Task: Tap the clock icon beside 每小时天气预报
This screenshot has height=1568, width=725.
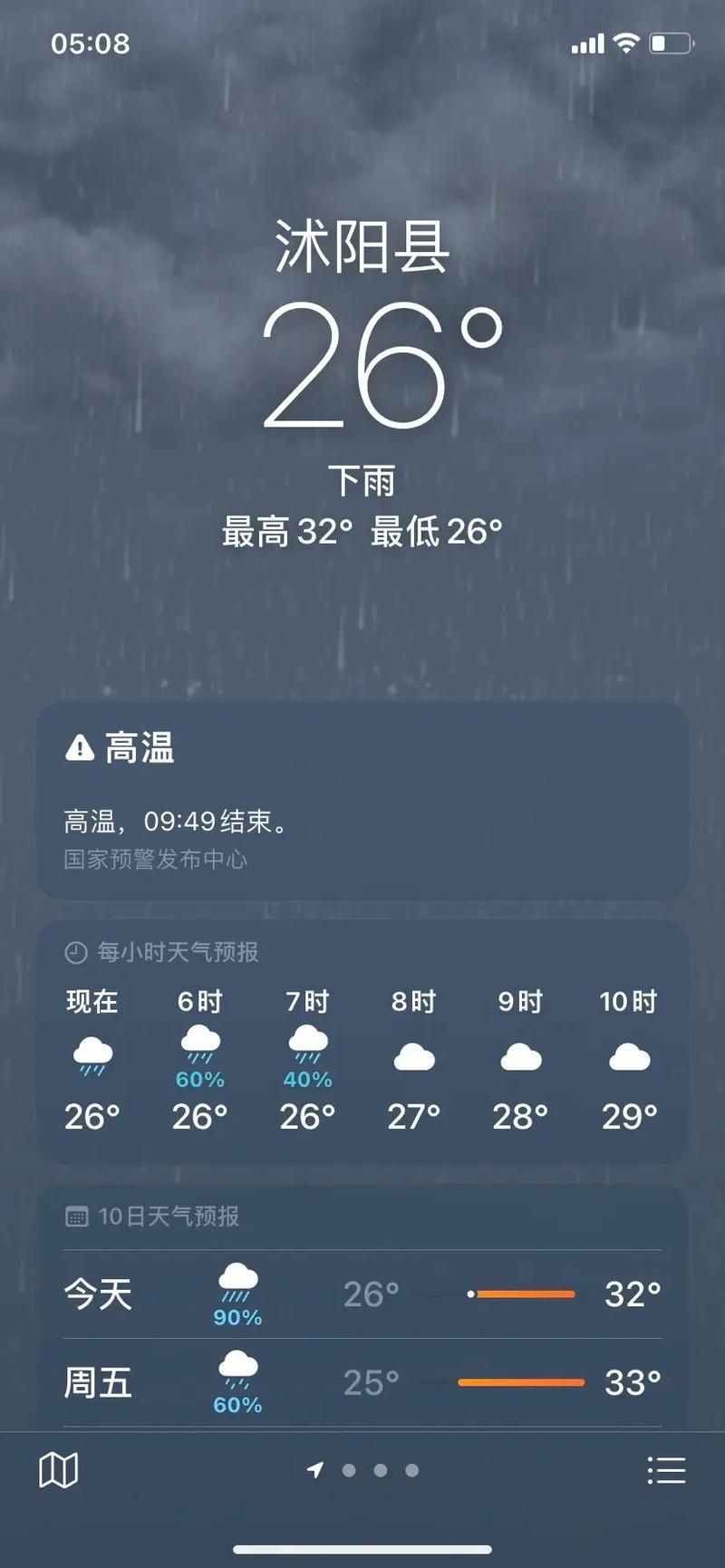Action: click(75, 953)
